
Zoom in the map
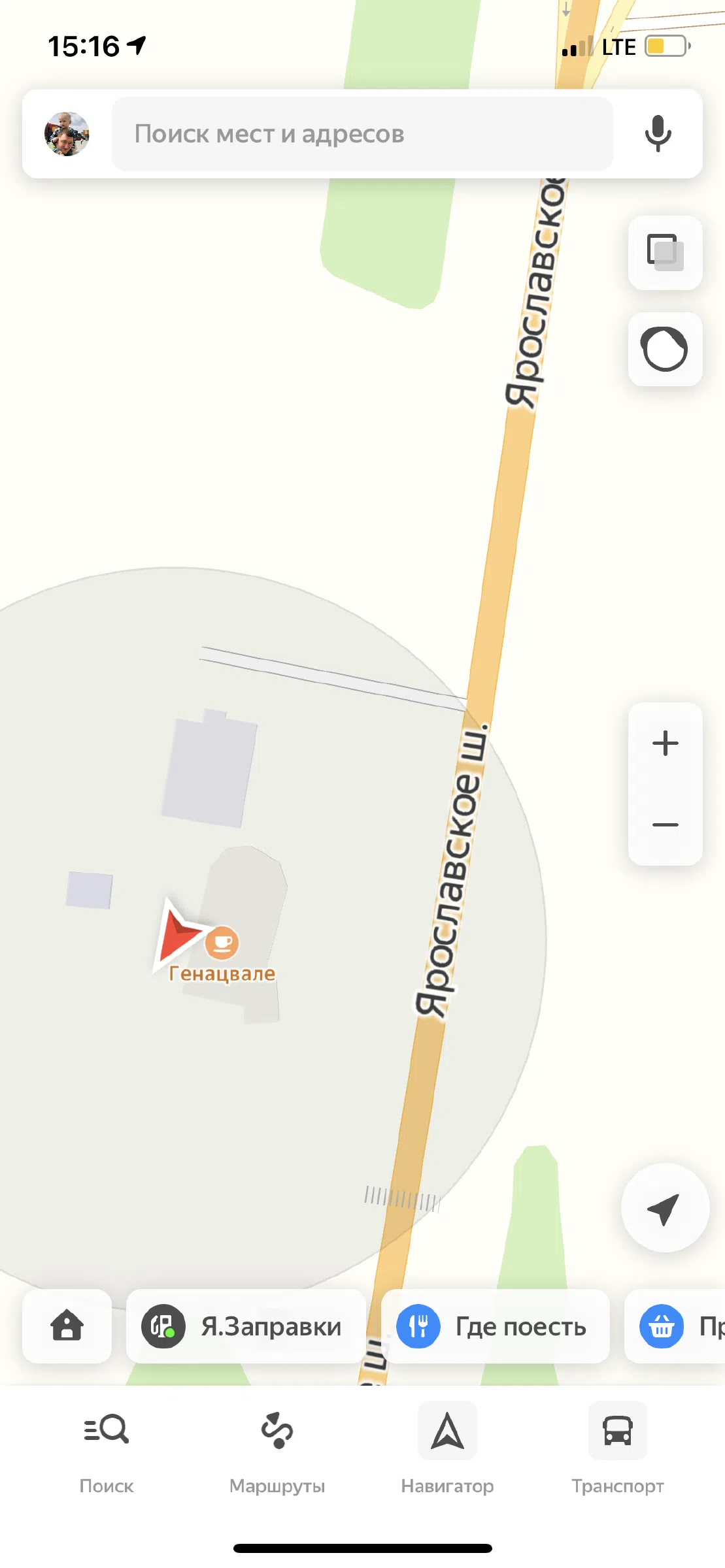[665, 743]
